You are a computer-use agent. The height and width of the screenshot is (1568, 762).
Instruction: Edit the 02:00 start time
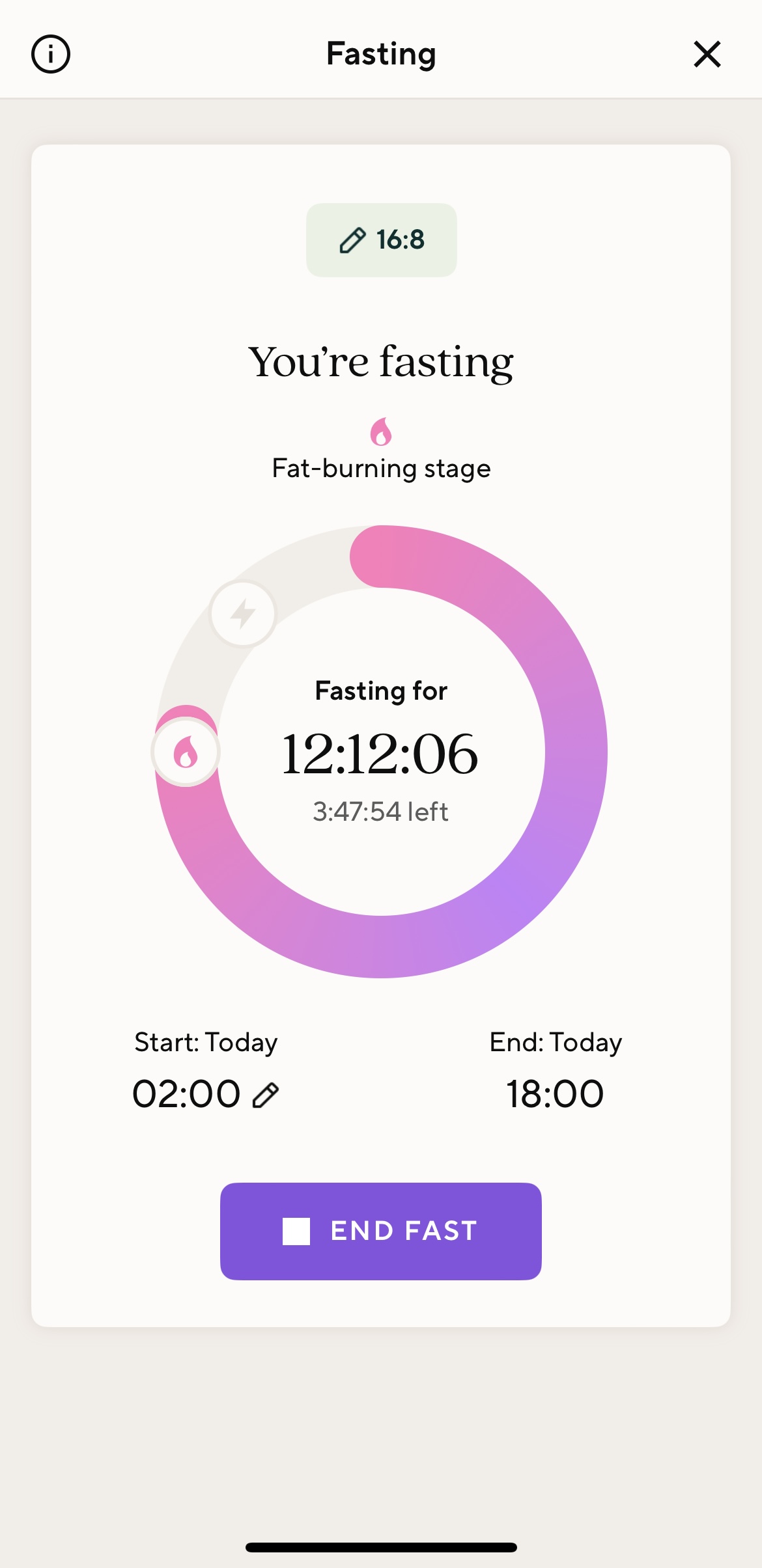click(266, 1095)
